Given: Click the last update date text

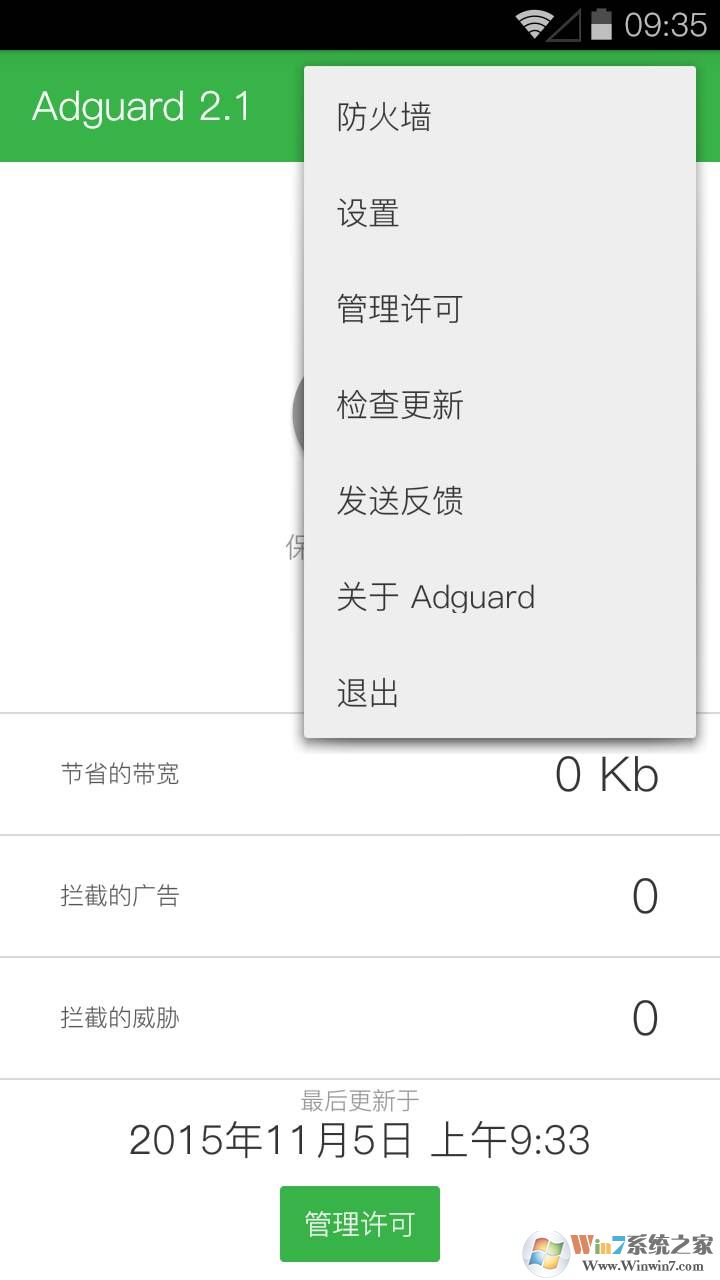Looking at the screenshot, I should [x=360, y=1138].
